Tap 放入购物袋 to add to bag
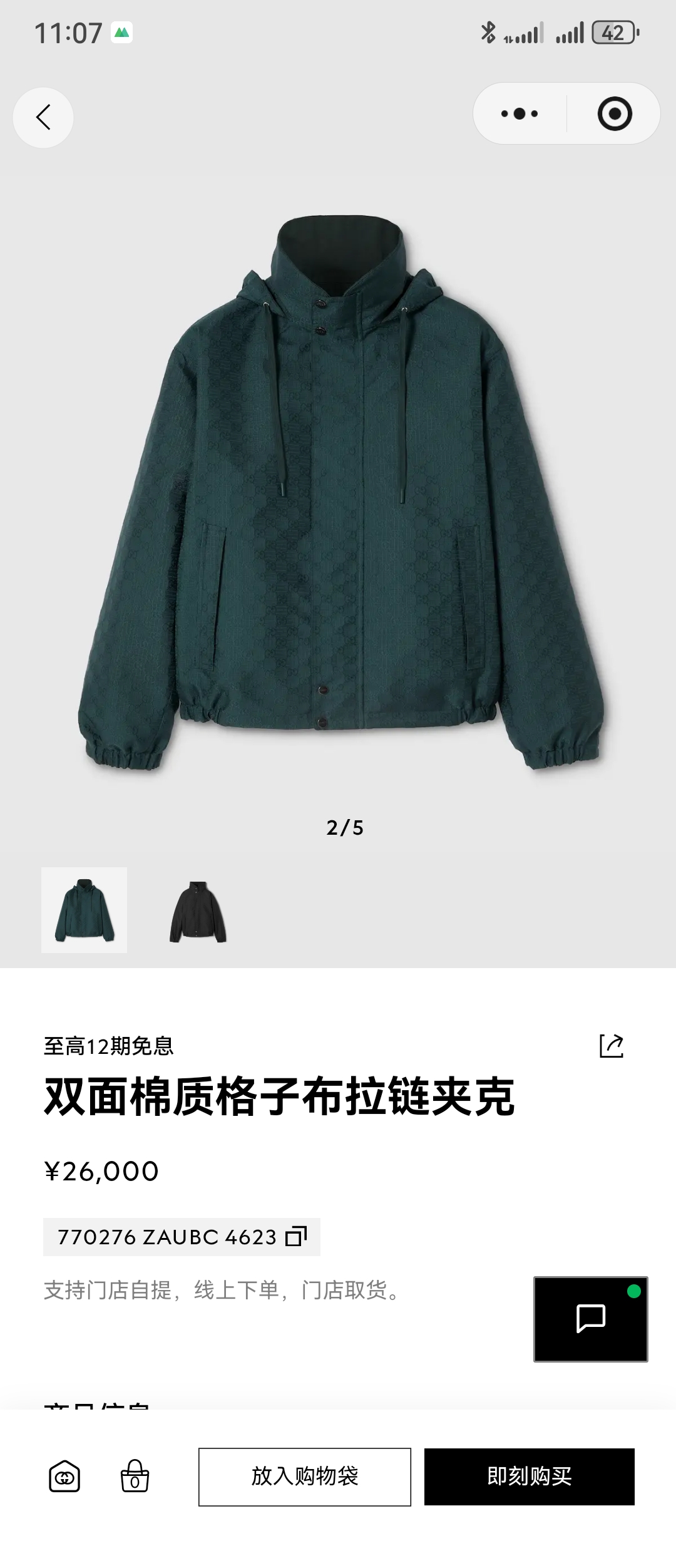 pos(305,1477)
